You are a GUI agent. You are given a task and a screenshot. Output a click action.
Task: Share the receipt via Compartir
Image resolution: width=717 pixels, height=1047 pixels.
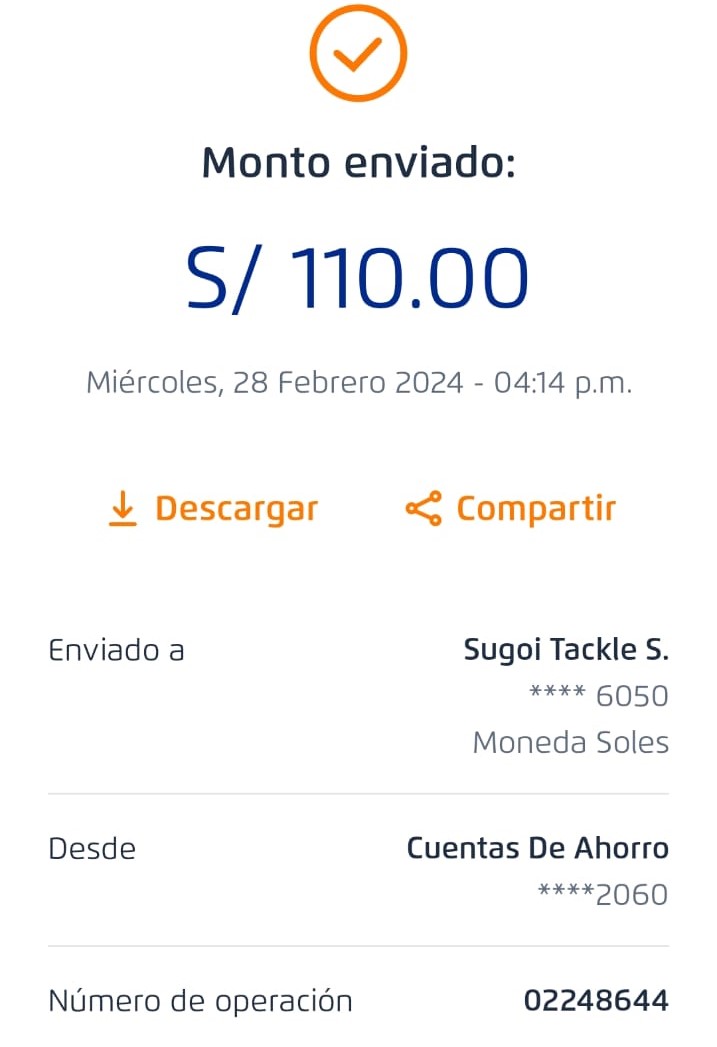(510, 509)
